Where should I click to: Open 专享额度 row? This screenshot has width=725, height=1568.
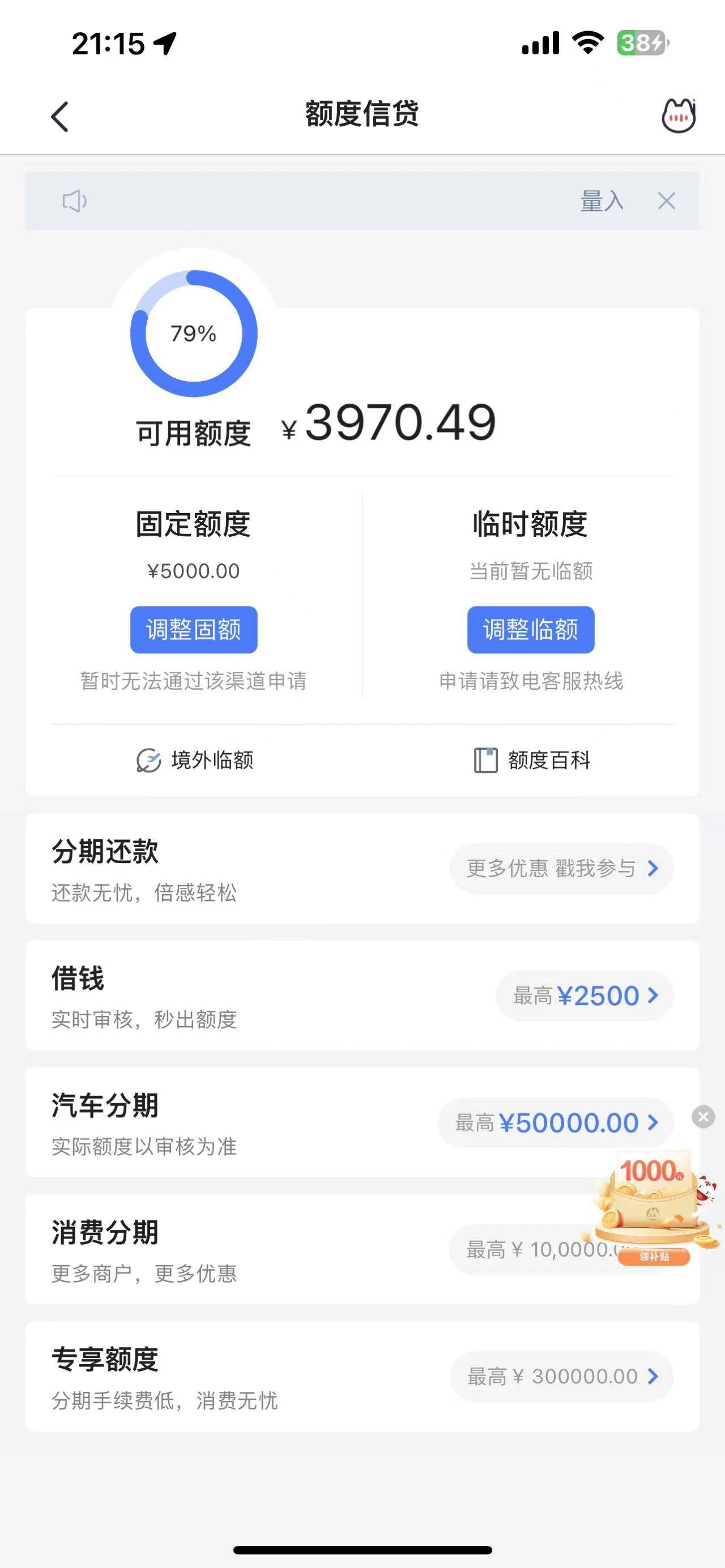[362, 1376]
